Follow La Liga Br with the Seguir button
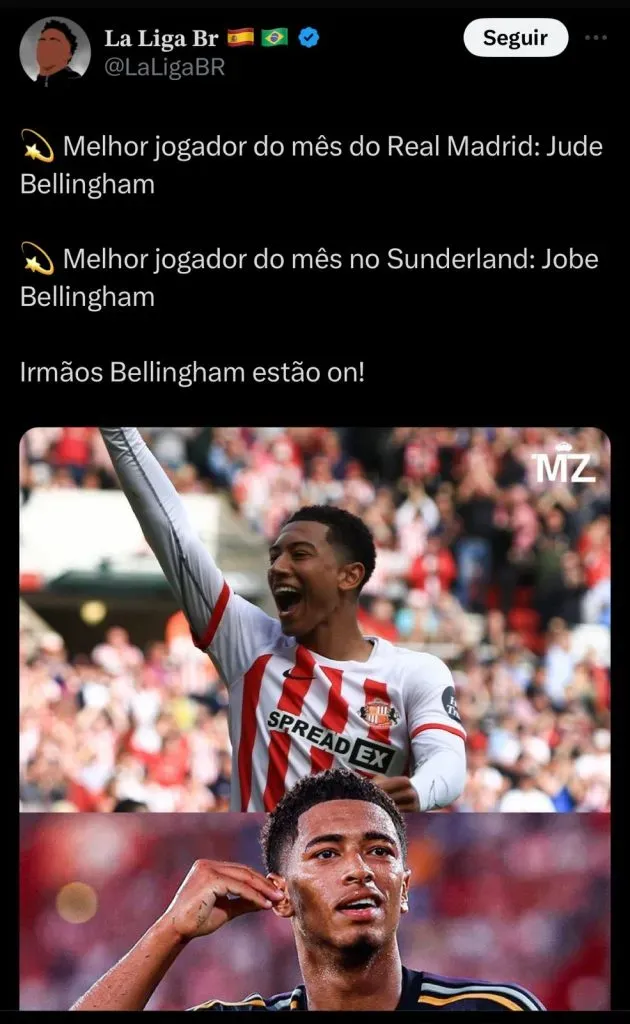The height and width of the screenshot is (1024, 630). point(515,39)
